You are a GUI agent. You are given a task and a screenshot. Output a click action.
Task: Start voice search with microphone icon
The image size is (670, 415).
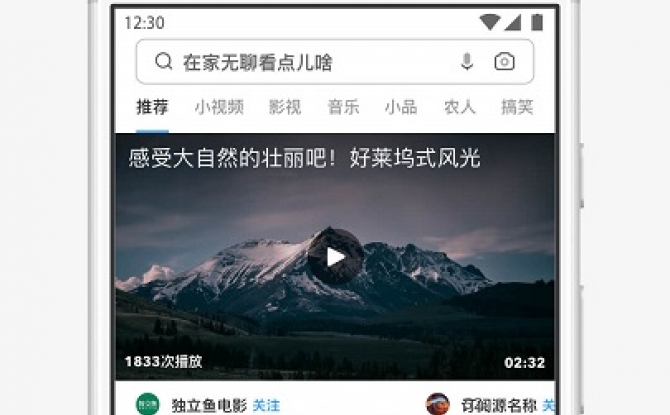pyautogui.click(x=467, y=62)
